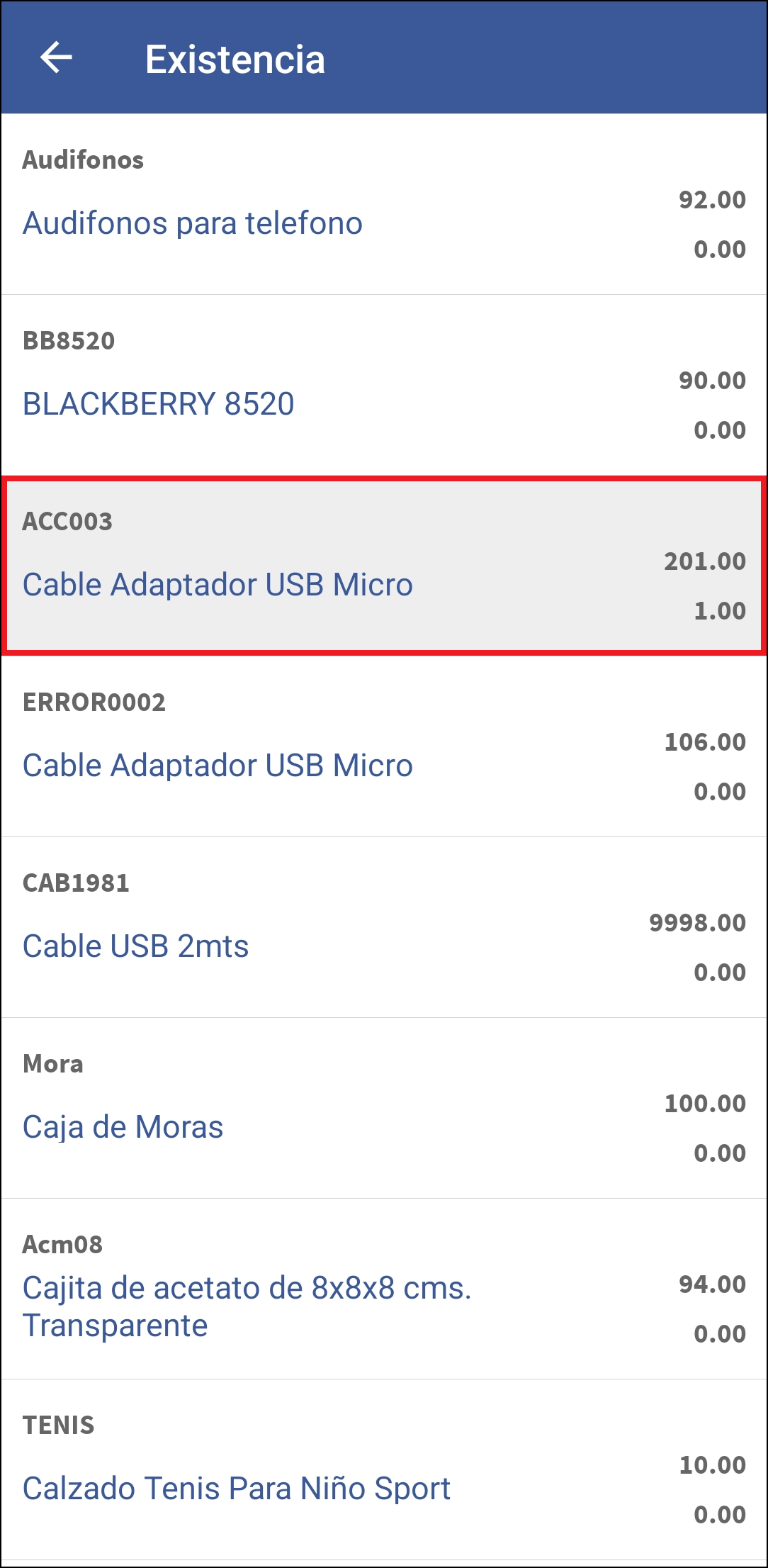Open the ERROR0002 product entry

tap(218, 765)
